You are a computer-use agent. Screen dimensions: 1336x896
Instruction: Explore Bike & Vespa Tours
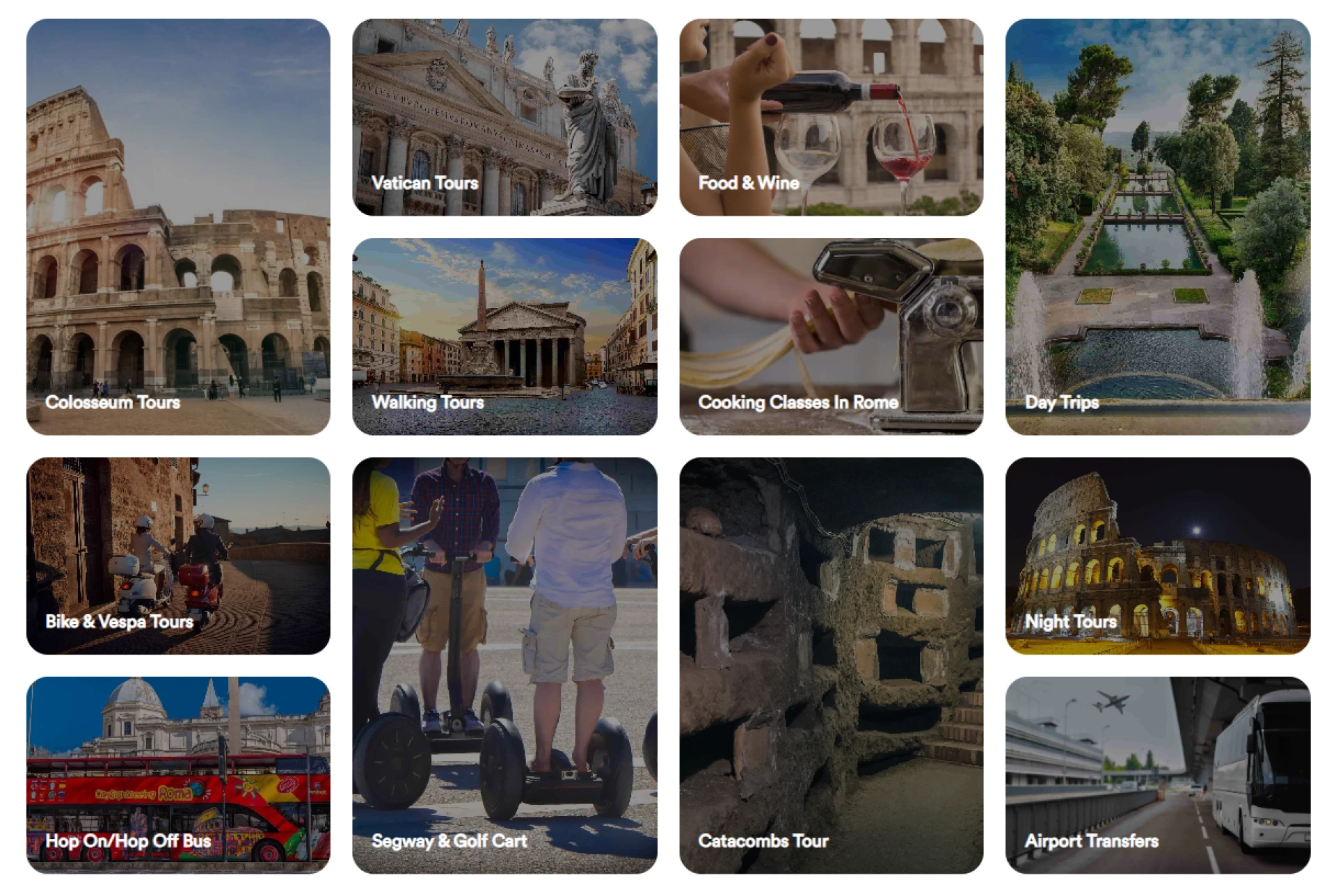(178, 555)
